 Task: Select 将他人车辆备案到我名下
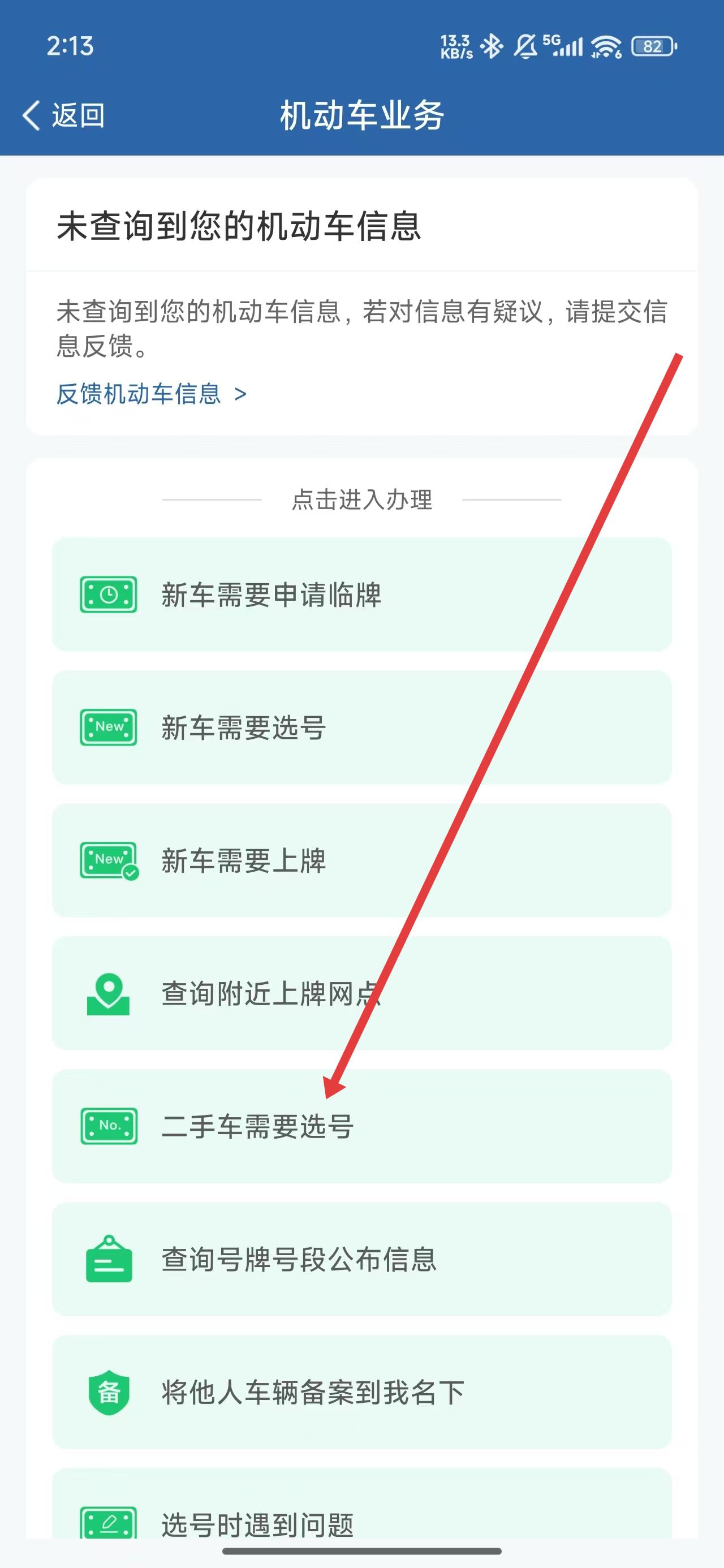(x=361, y=1392)
